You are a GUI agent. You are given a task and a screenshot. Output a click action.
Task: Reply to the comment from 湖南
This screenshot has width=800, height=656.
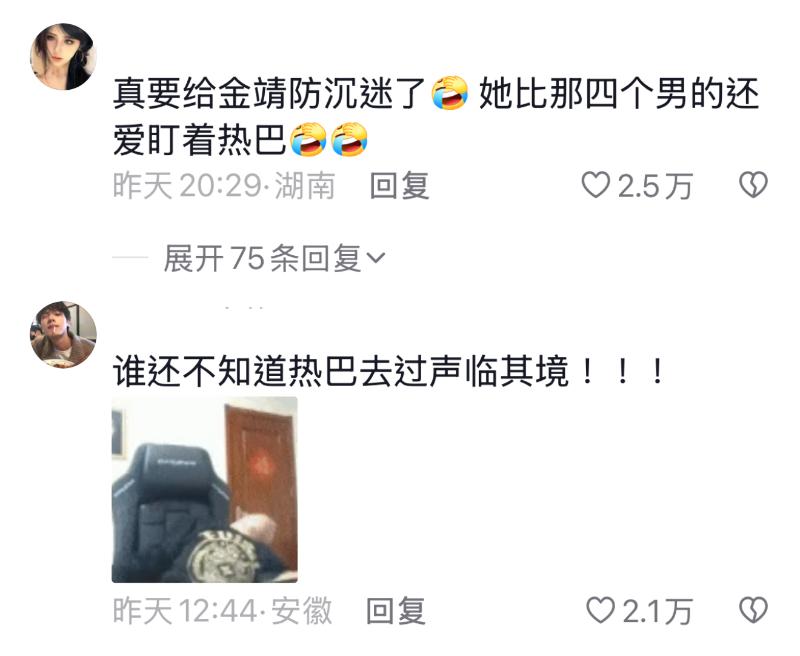[x=399, y=185]
